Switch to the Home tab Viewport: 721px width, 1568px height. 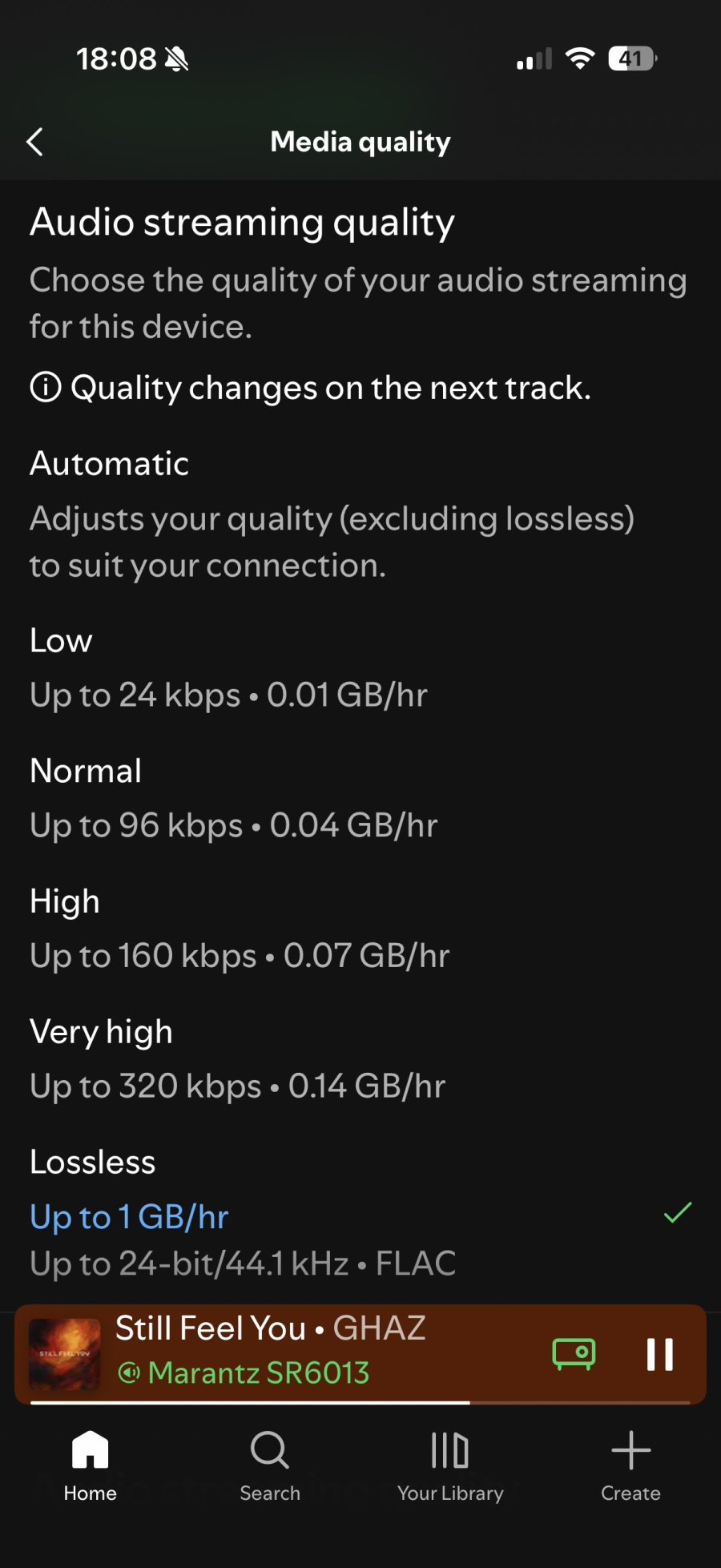(x=90, y=1465)
